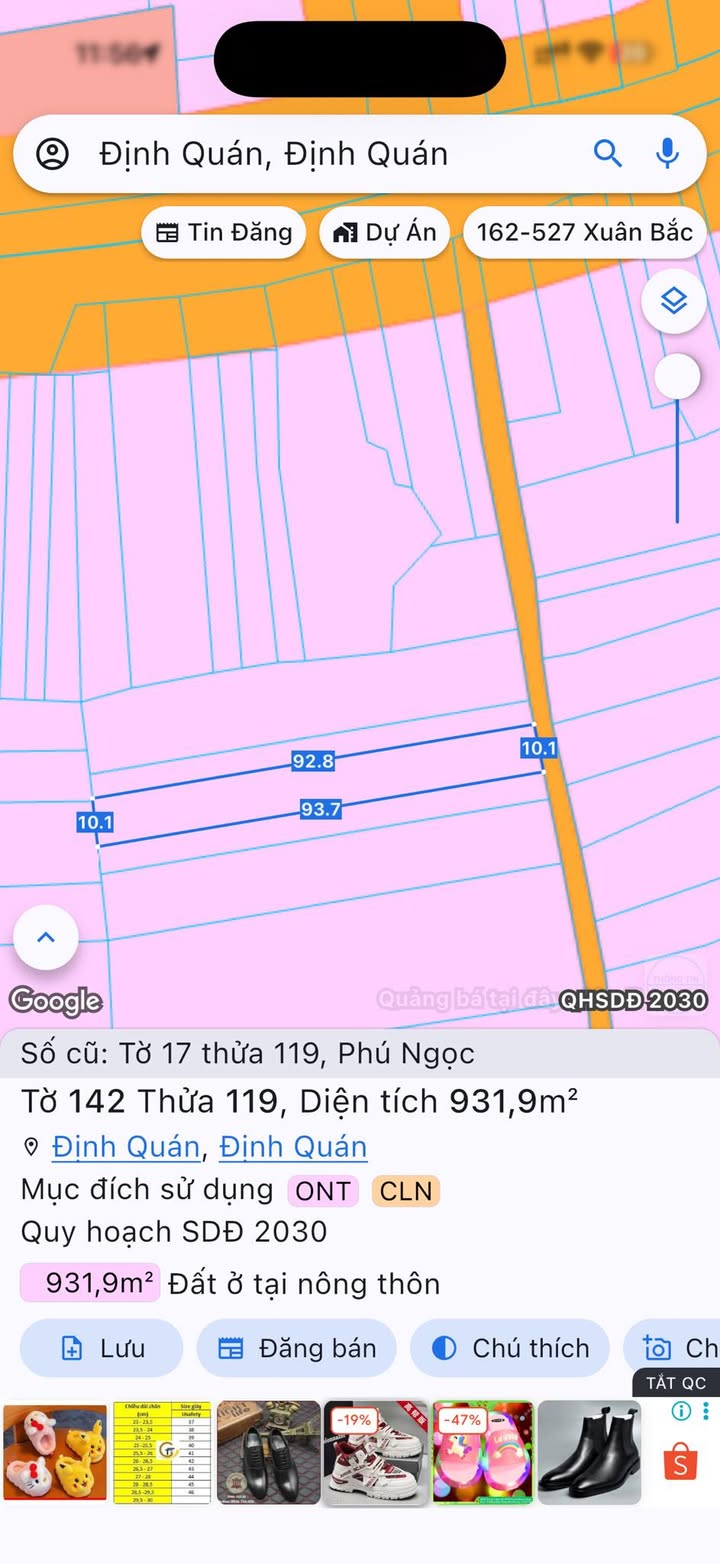Viewport: 720px width, 1564px height.
Task: Expand the panel with the up chevron
Action: tap(45, 938)
